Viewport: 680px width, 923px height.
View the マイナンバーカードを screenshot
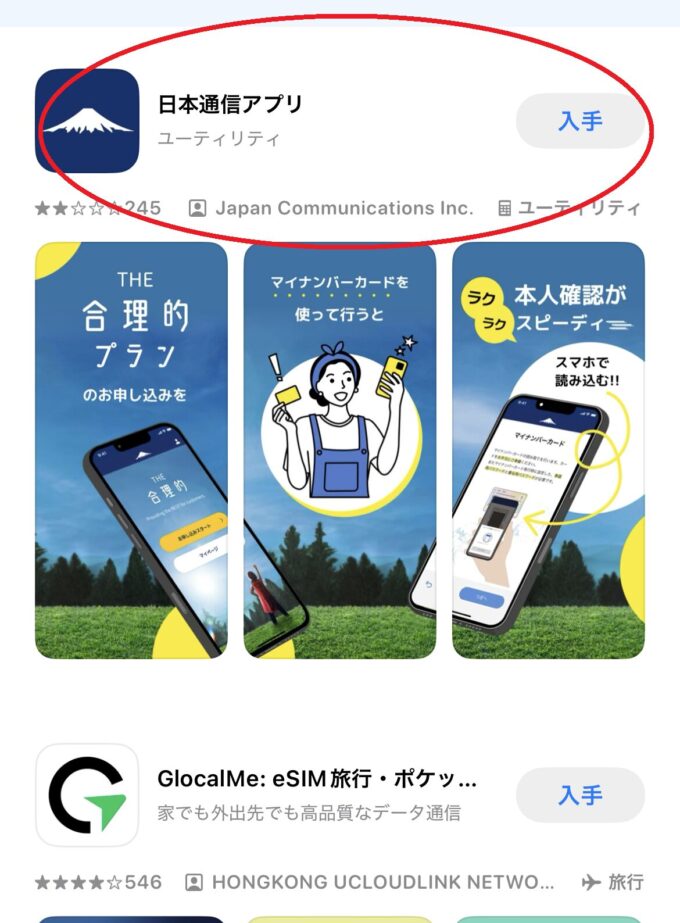tap(340, 450)
